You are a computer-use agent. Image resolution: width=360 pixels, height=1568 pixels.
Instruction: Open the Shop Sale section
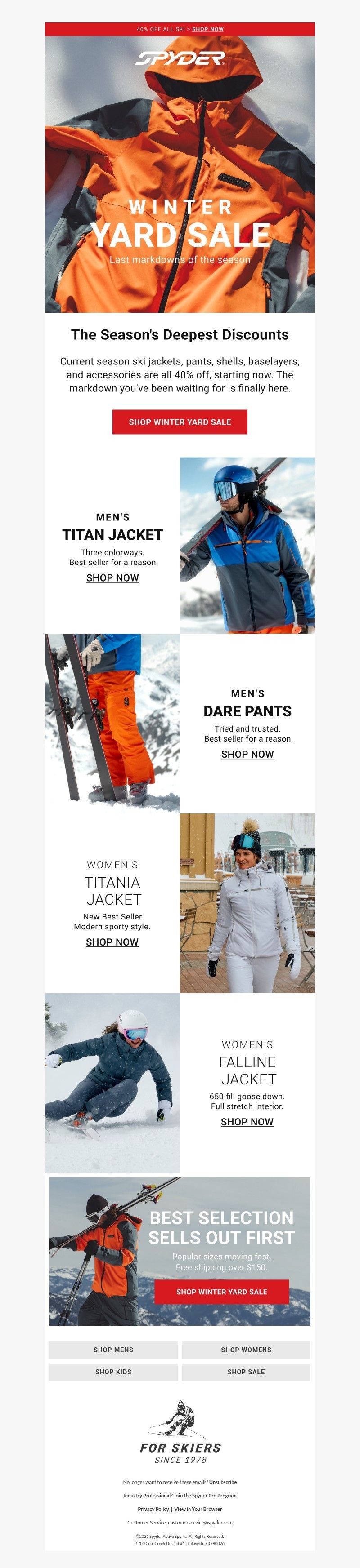coord(246,1372)
